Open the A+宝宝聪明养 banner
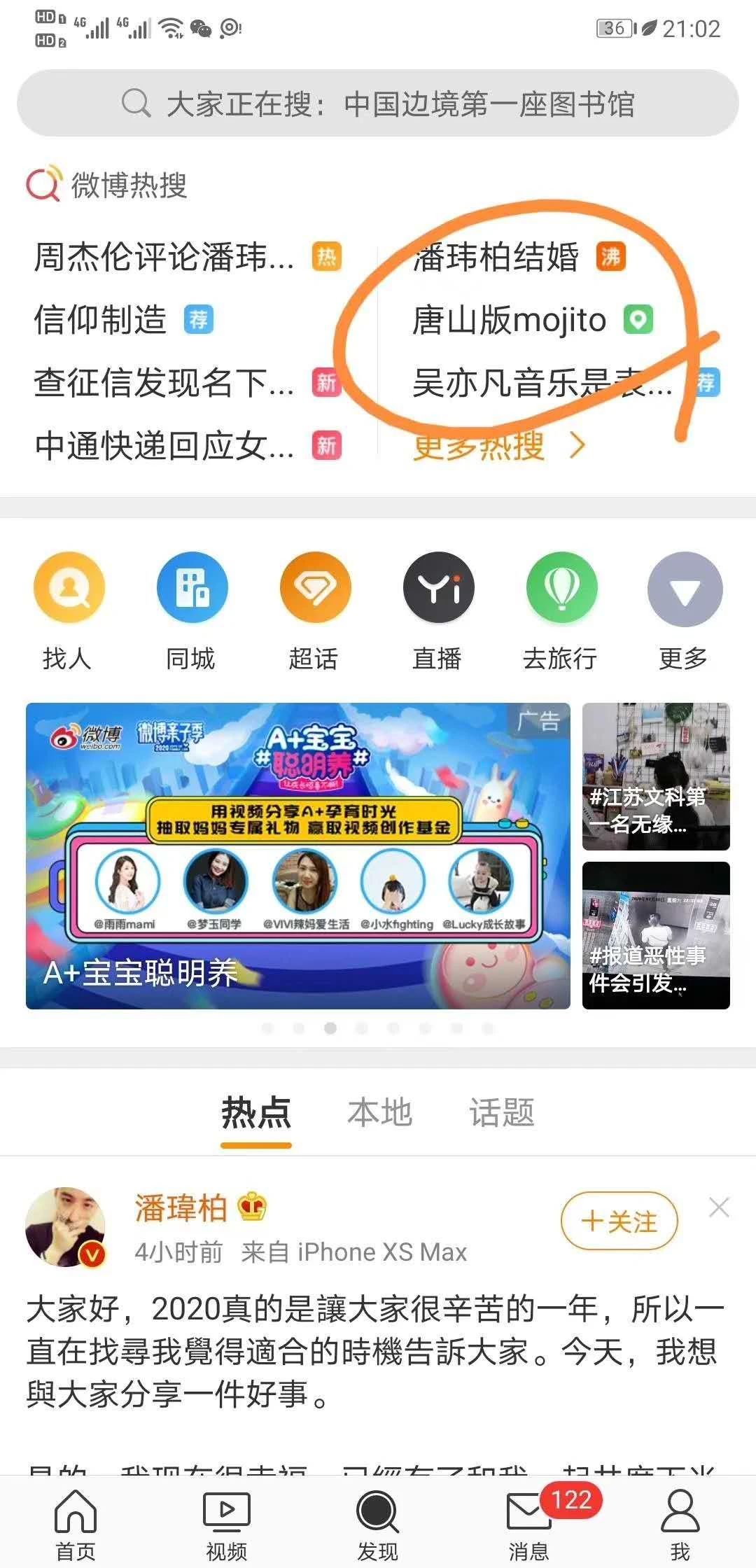The width and height of the screenshot is (756, 1568). [x=298, y=855]
